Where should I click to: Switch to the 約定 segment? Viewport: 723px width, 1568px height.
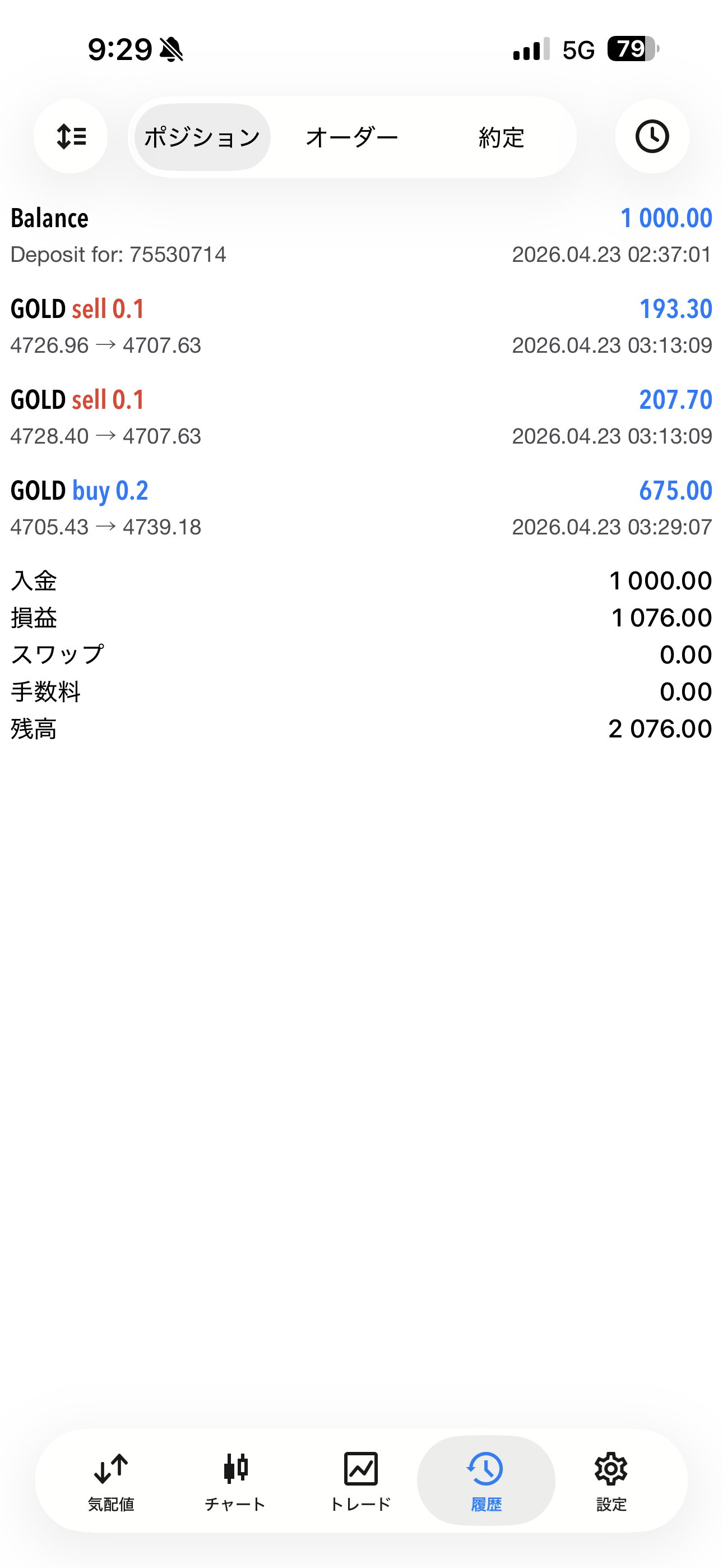[501, 137]
